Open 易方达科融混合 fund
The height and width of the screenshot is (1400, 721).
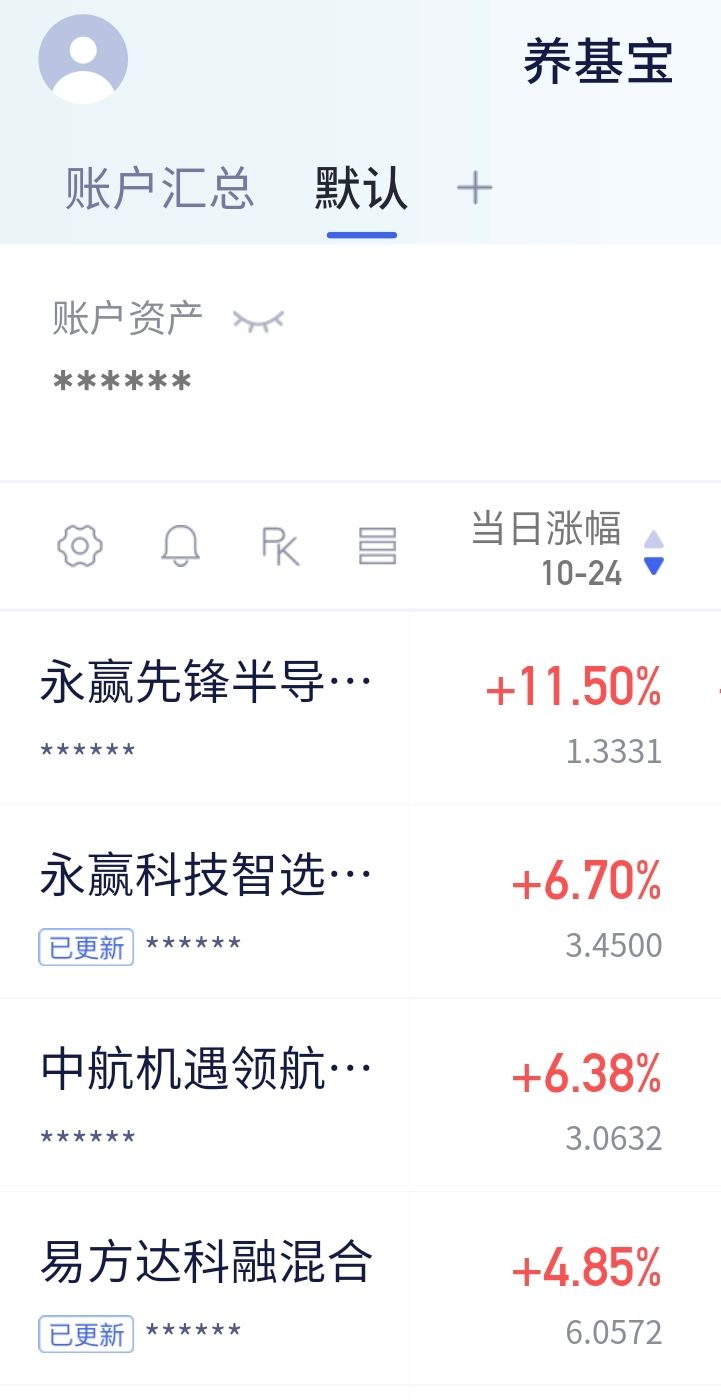205,1262
